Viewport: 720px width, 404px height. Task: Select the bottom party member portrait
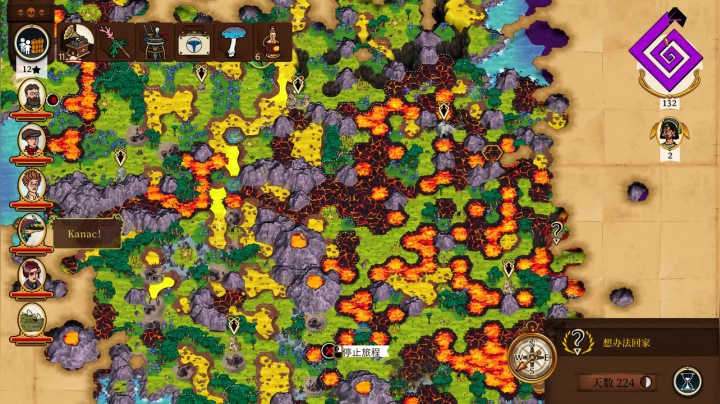pyautogui.click(x=32, y=320)
